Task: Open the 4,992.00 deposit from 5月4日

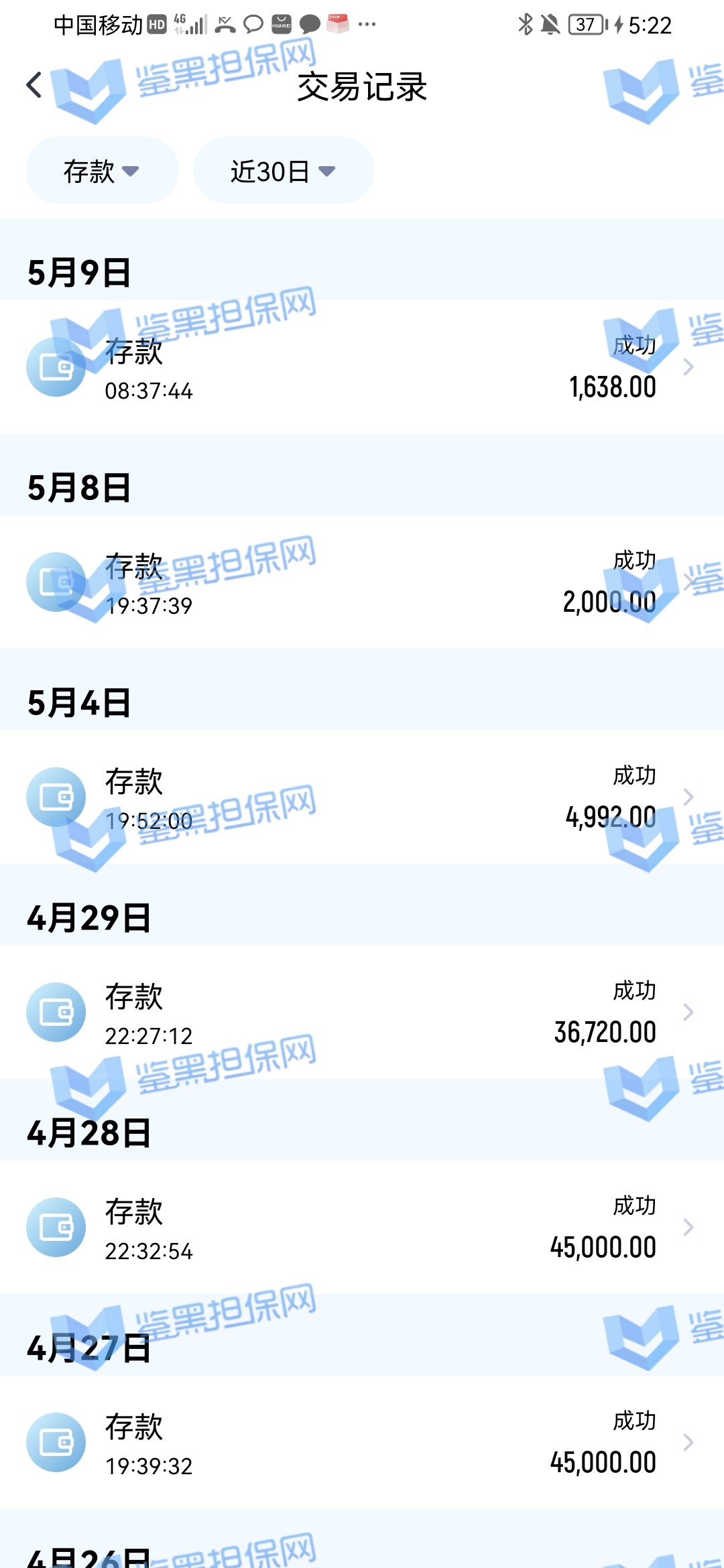Action: pyautogui.click(x=362, y=797)
